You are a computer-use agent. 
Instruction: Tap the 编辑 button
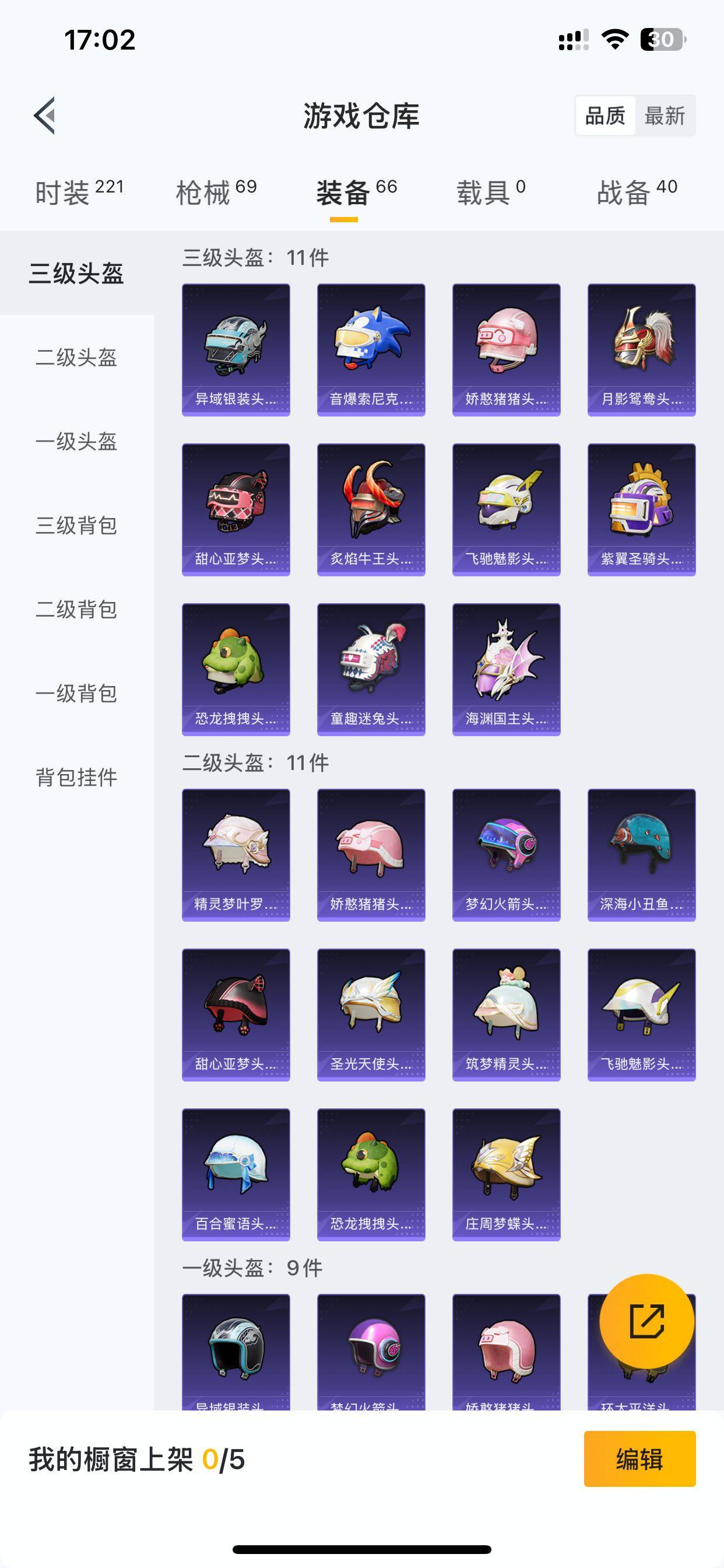[639, 1459]
